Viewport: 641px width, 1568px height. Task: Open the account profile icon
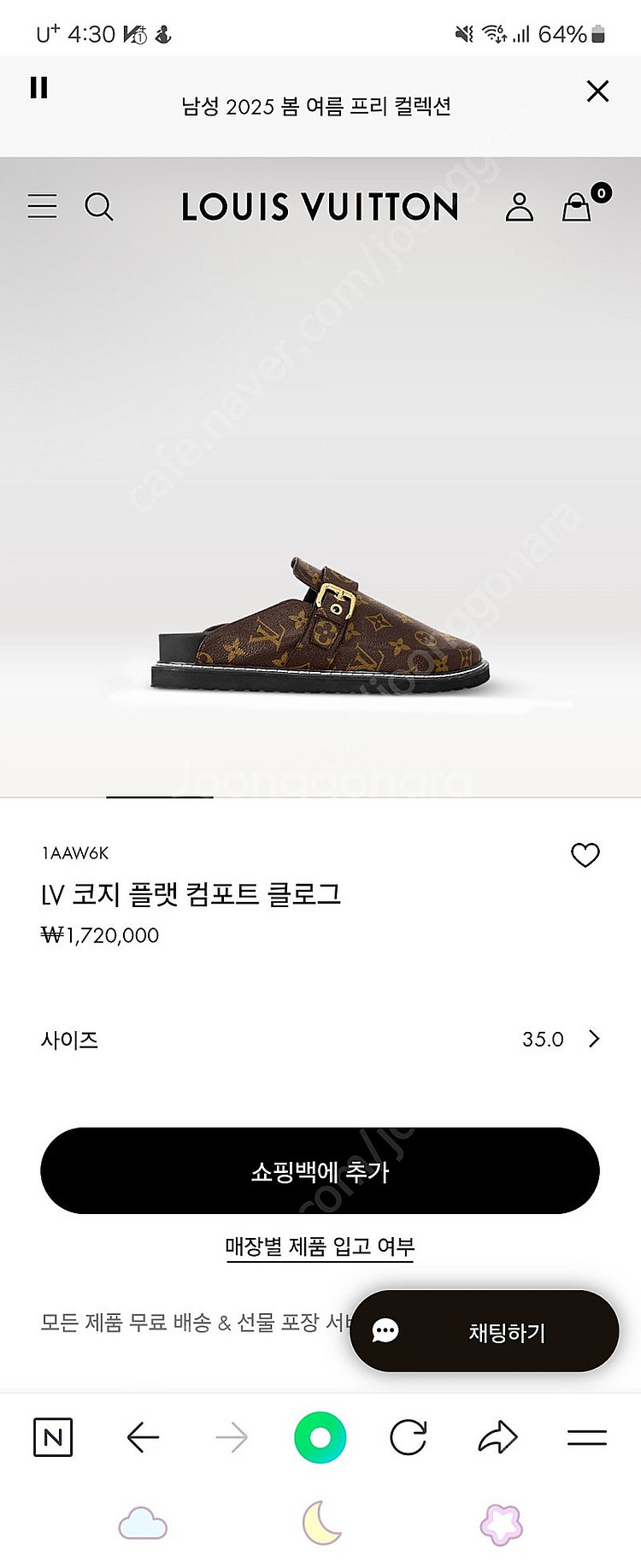520,207
